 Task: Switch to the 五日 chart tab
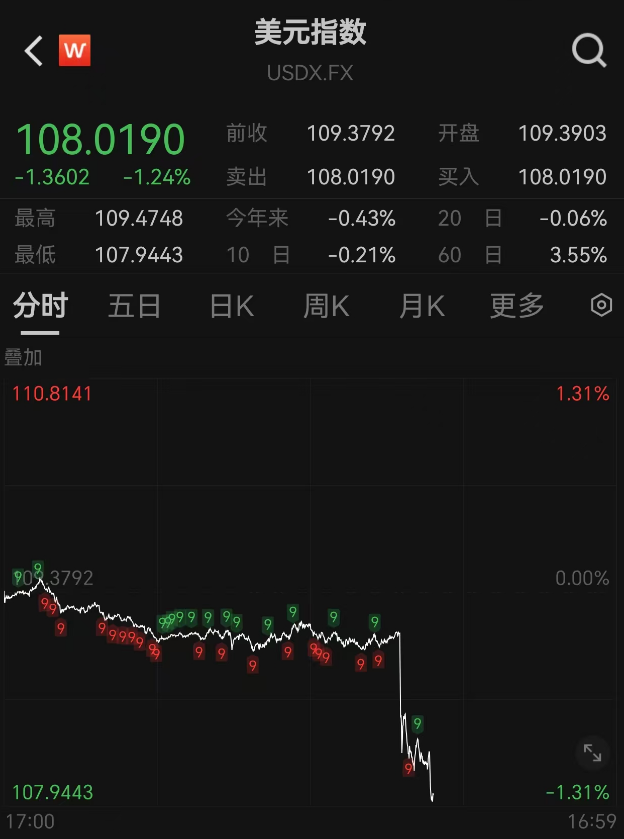pyautogui.click(x=134, y=306)
